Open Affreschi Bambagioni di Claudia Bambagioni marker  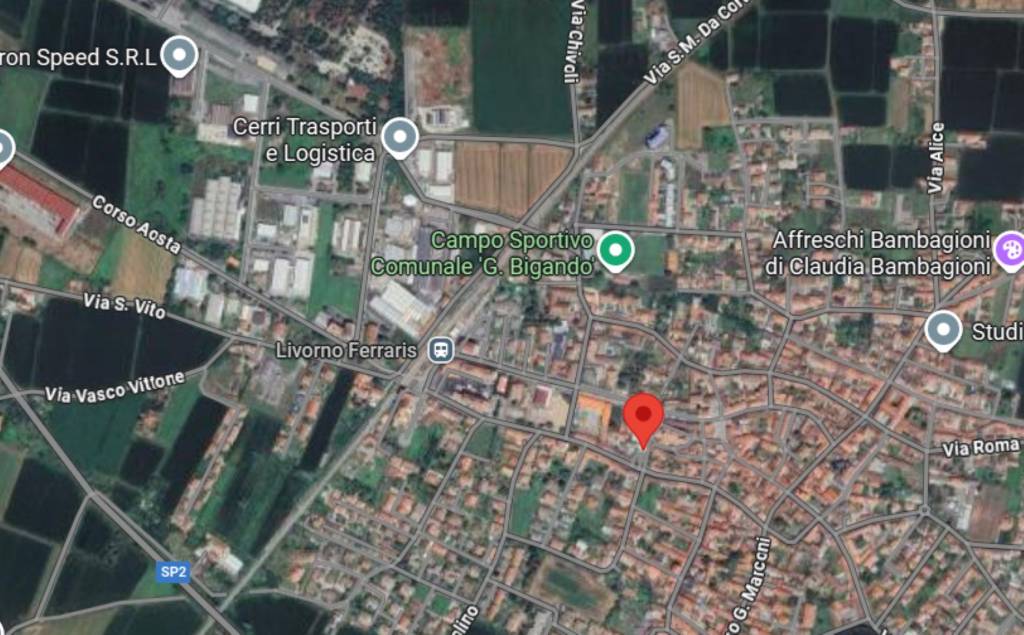coord(1010,250)
